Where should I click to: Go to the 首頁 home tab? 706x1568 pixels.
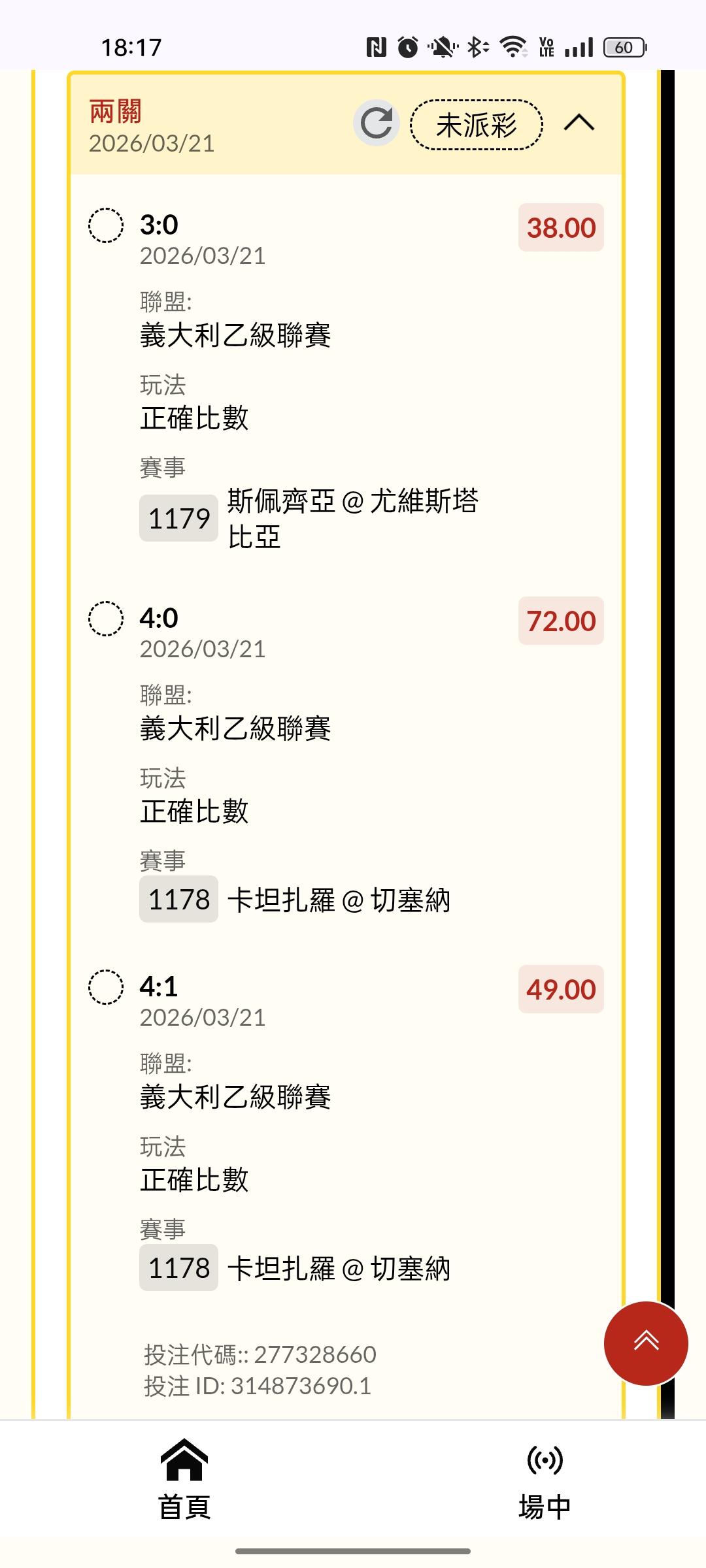pos(184,1480)
